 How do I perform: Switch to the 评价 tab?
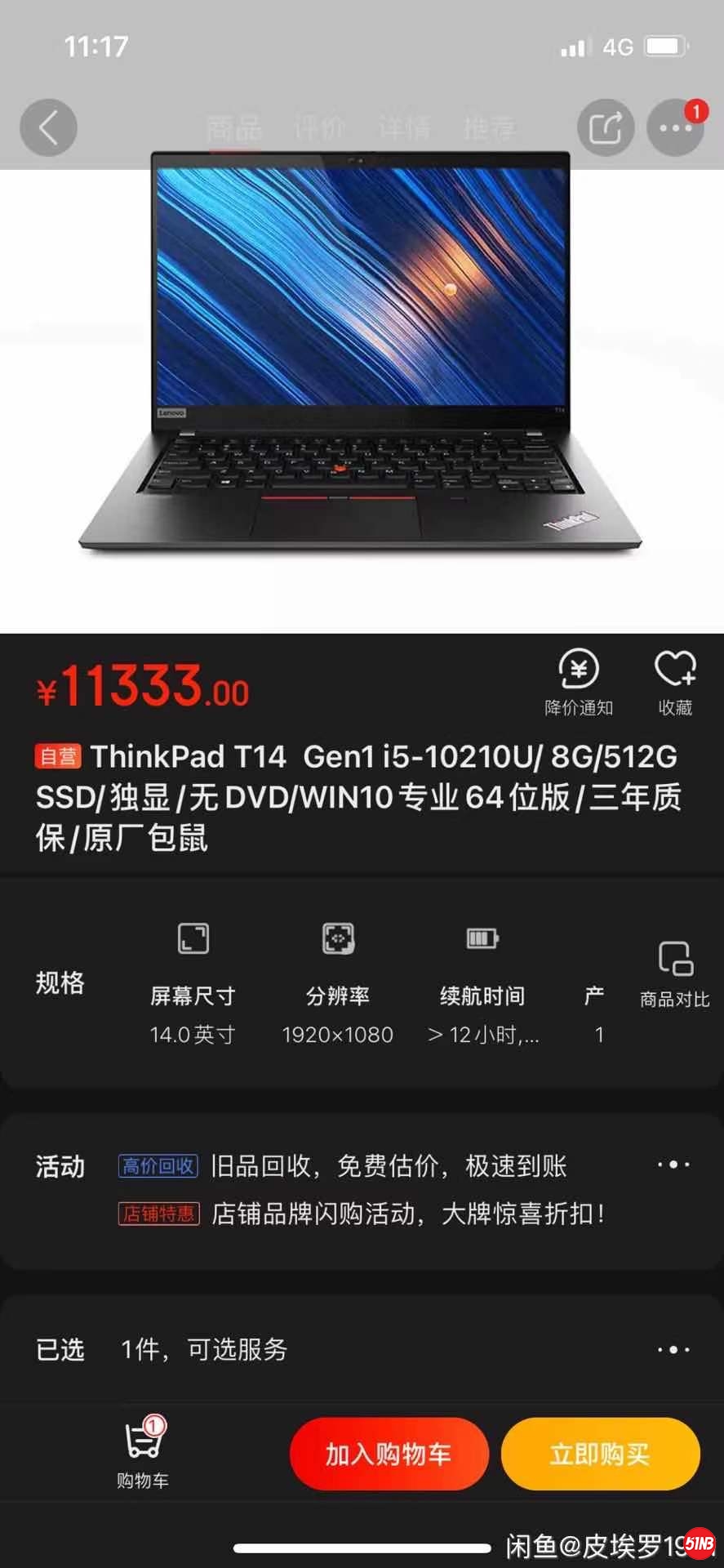[x=320, y=128]
